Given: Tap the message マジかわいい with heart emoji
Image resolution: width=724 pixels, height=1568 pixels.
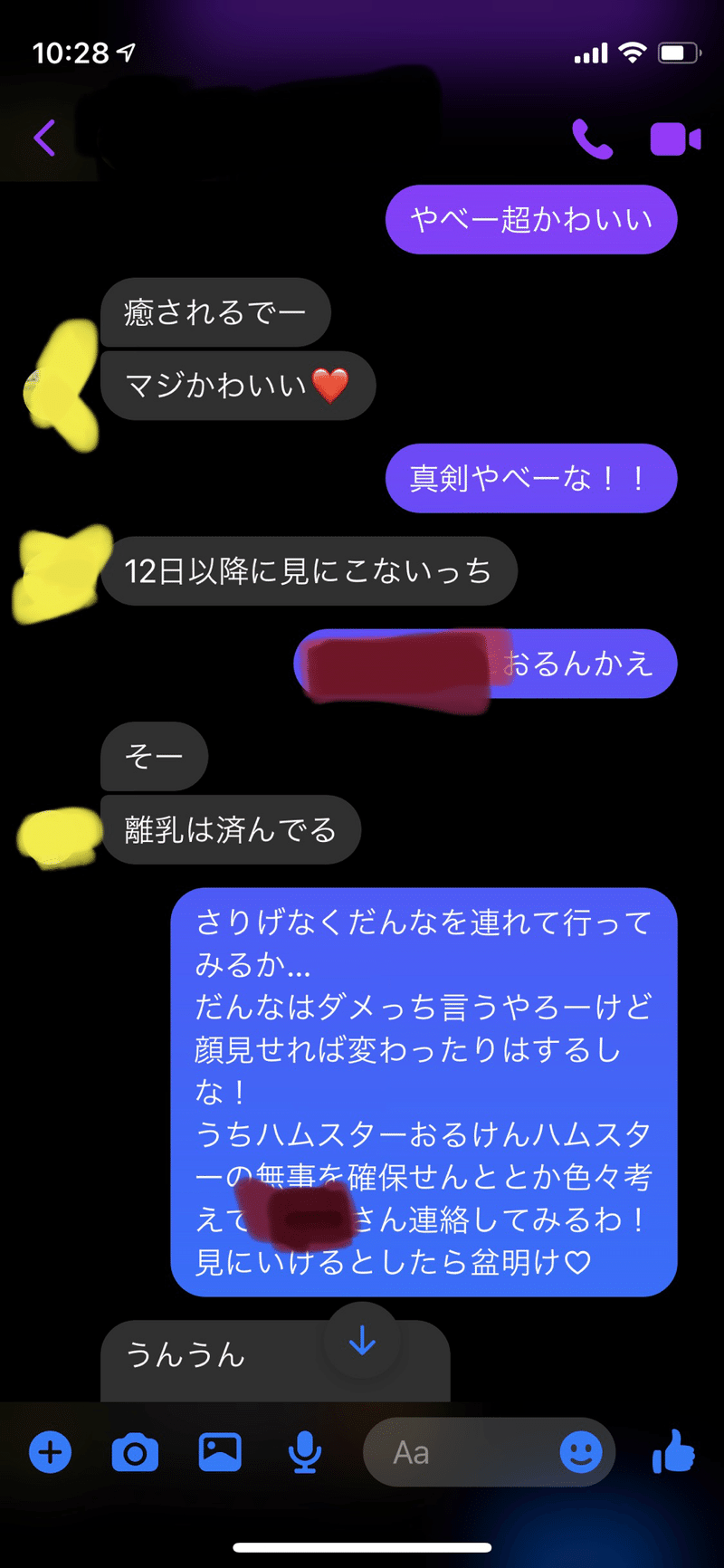Looking at the screenshot, I should pyautogui.click(x=238, y=385).
